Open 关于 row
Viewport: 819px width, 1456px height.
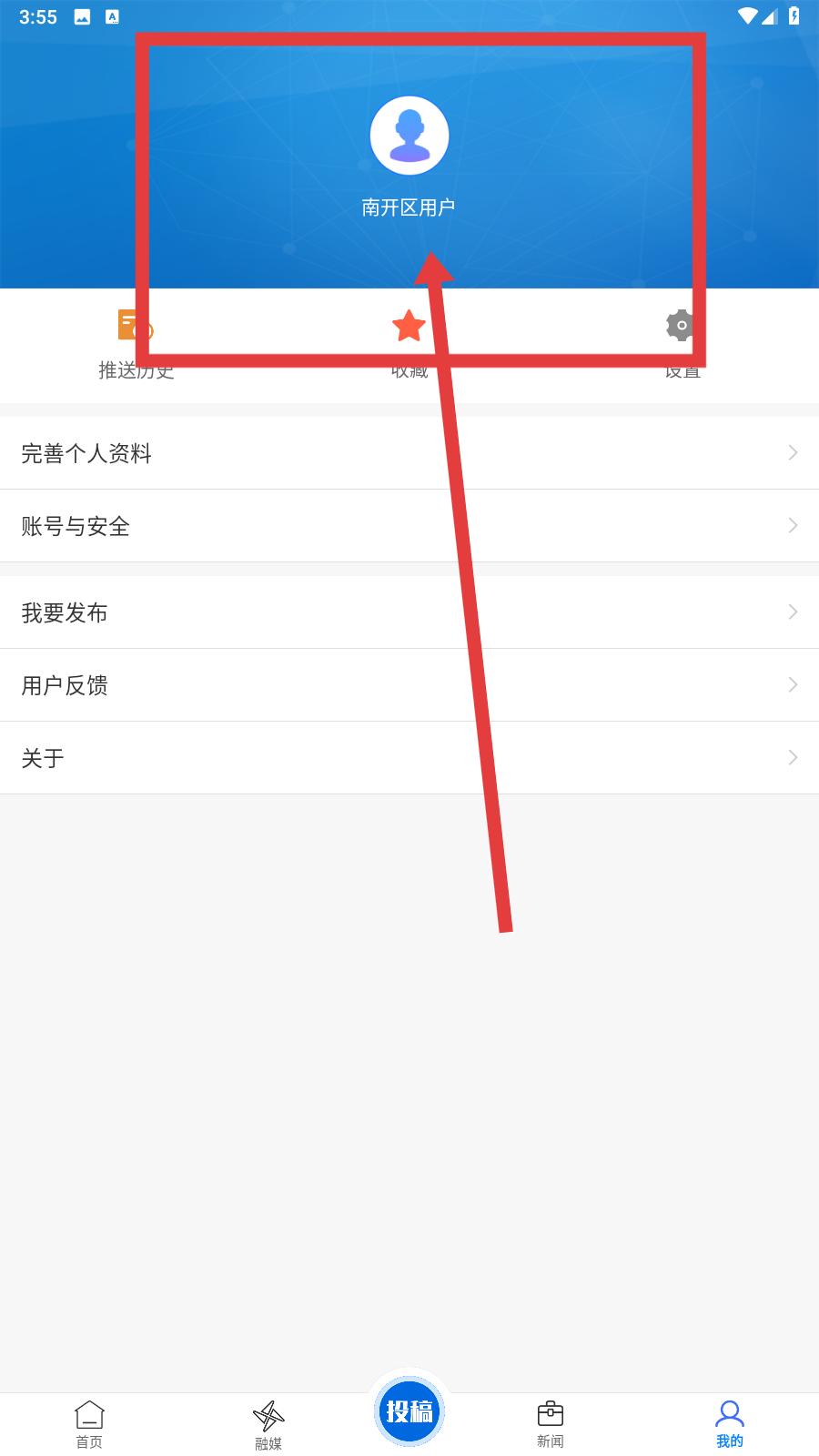[x=409, y=758]
